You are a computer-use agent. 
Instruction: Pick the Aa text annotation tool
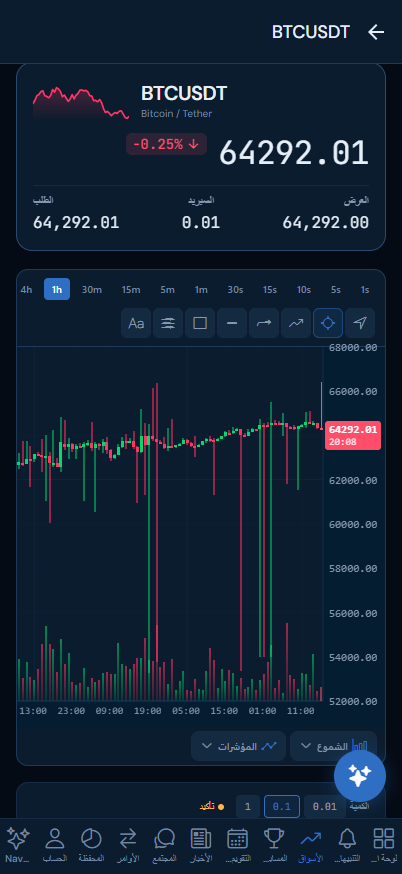point(136,323)
